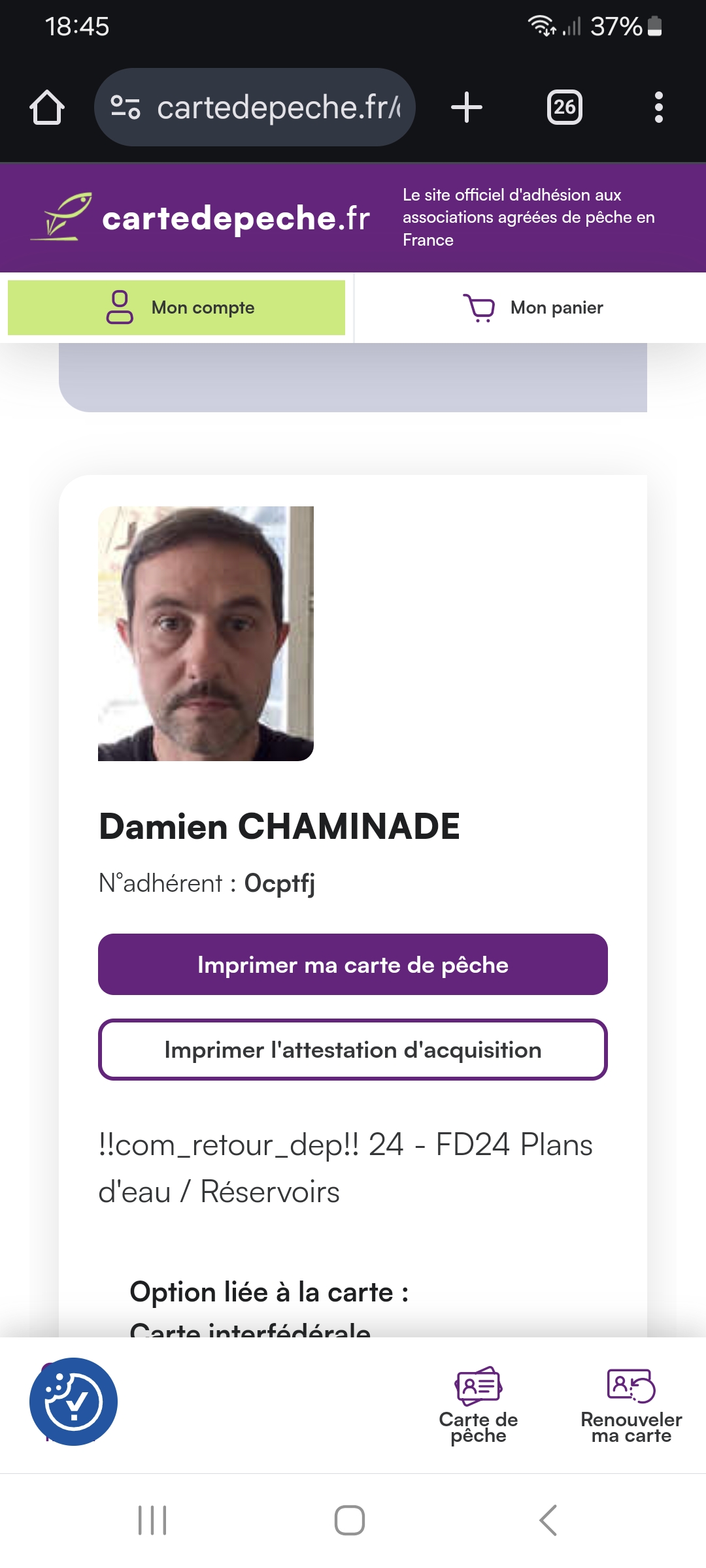Screen dimensions: 706x1568
Task: Select Carte de pêche in bottom bar
Action: (479, 1405)
